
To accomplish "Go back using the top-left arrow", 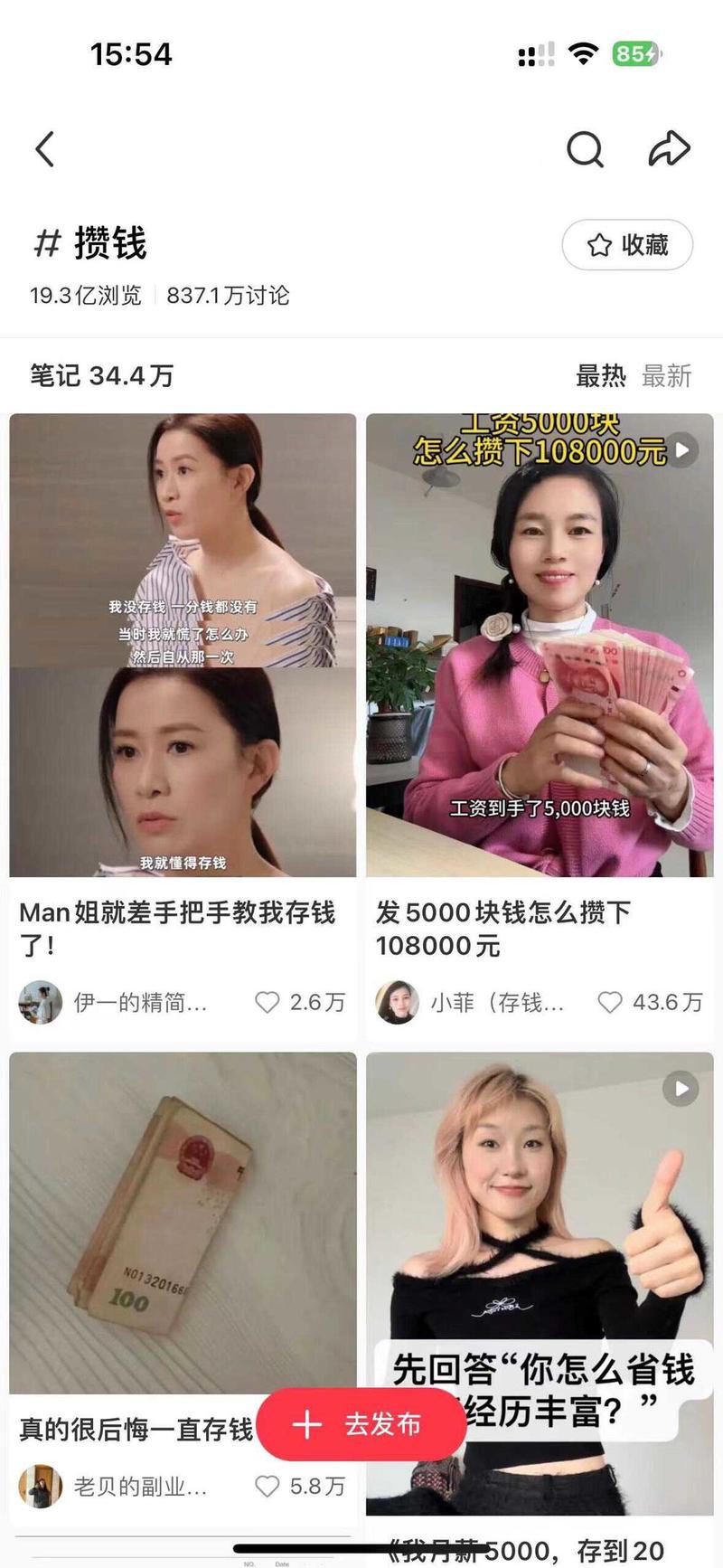I will 45,149.
